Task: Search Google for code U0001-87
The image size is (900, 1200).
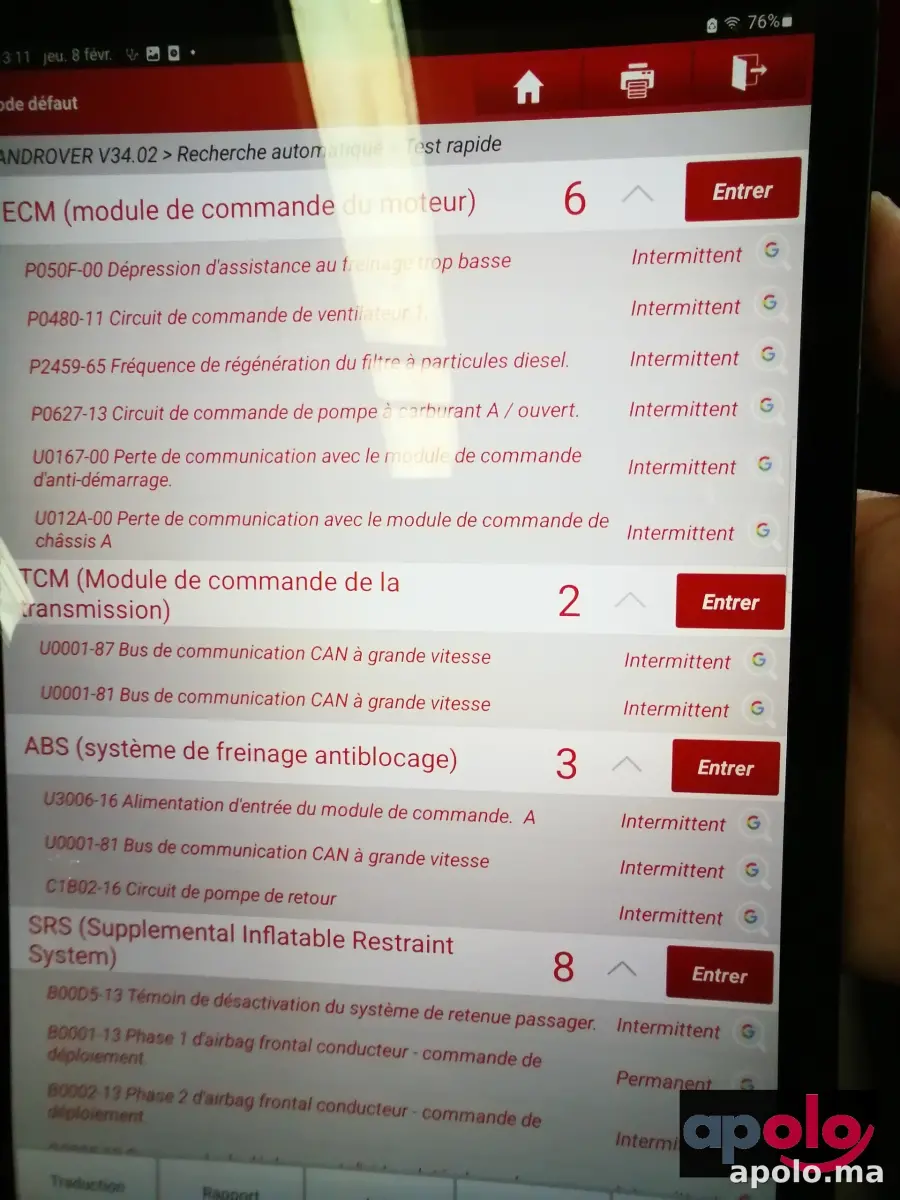Action: pyautogui.click(x=759, y=660)
